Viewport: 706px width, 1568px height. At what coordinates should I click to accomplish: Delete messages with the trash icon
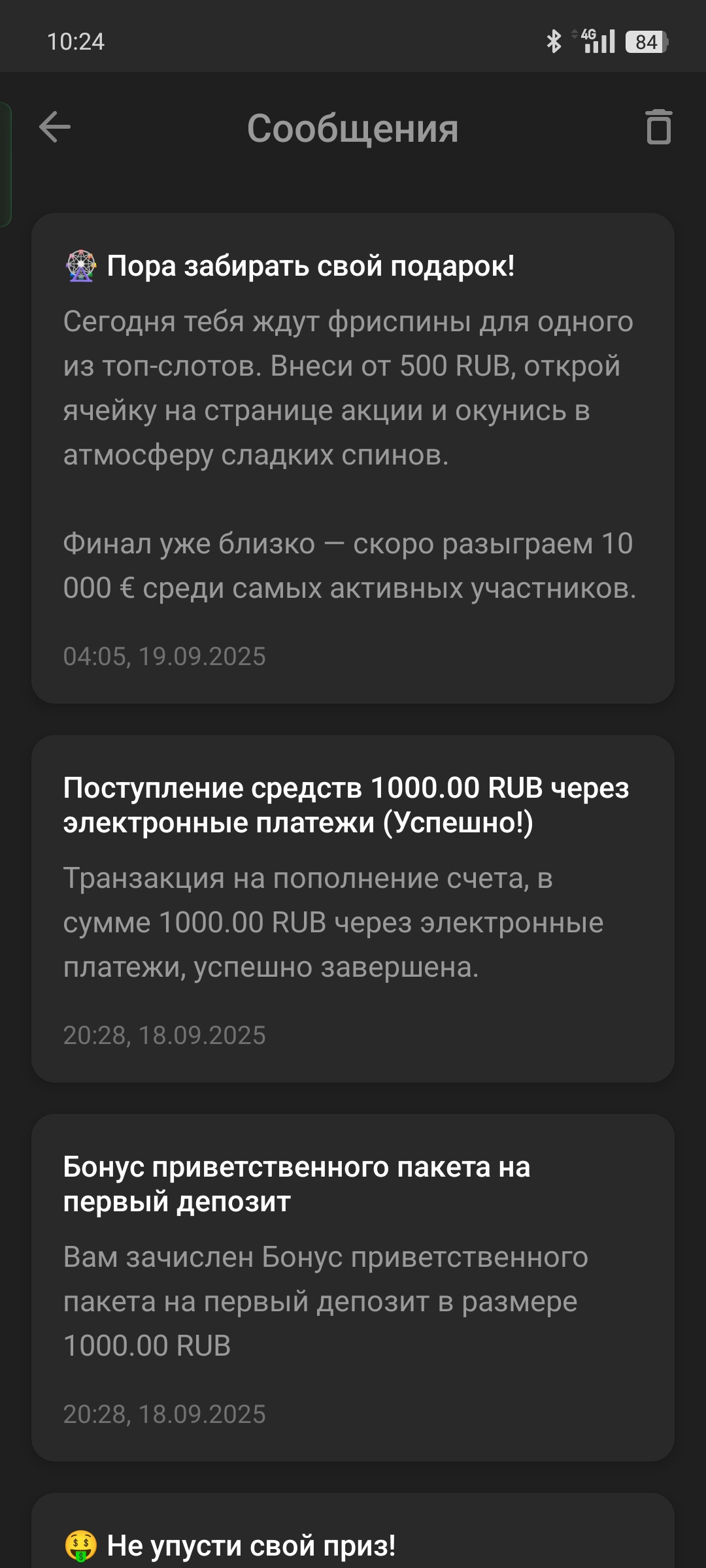(658, 127)
